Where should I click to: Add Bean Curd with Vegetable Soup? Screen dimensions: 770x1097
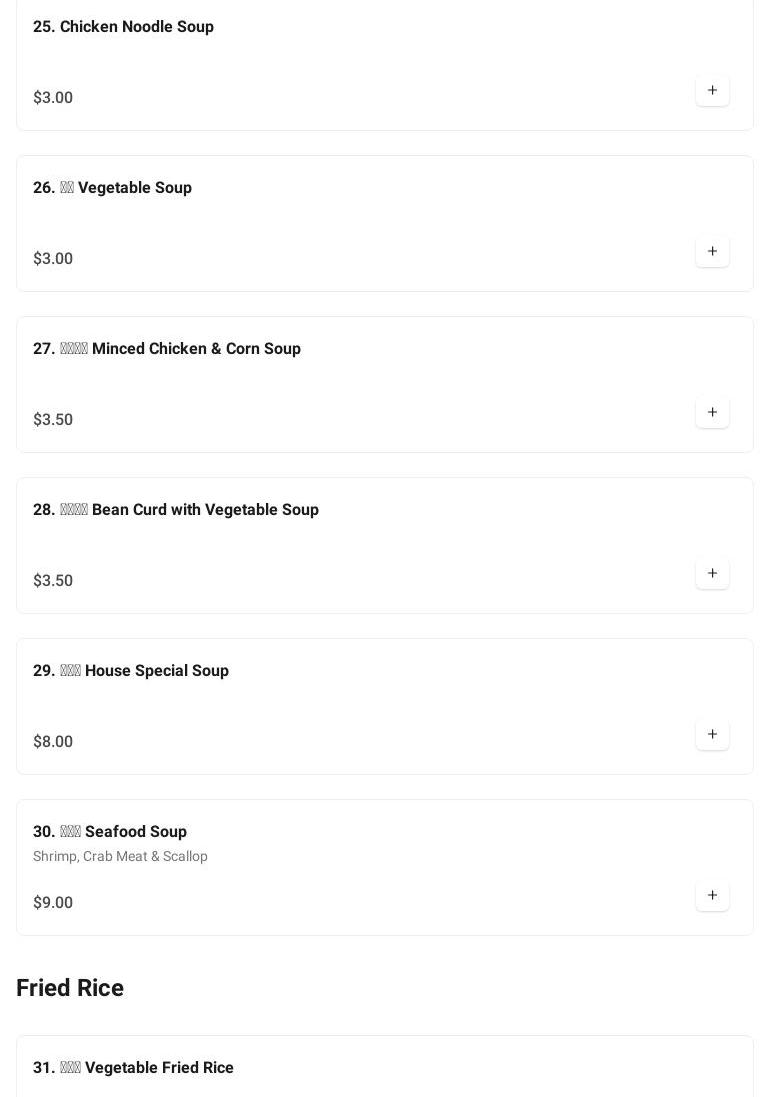[712, 574]
